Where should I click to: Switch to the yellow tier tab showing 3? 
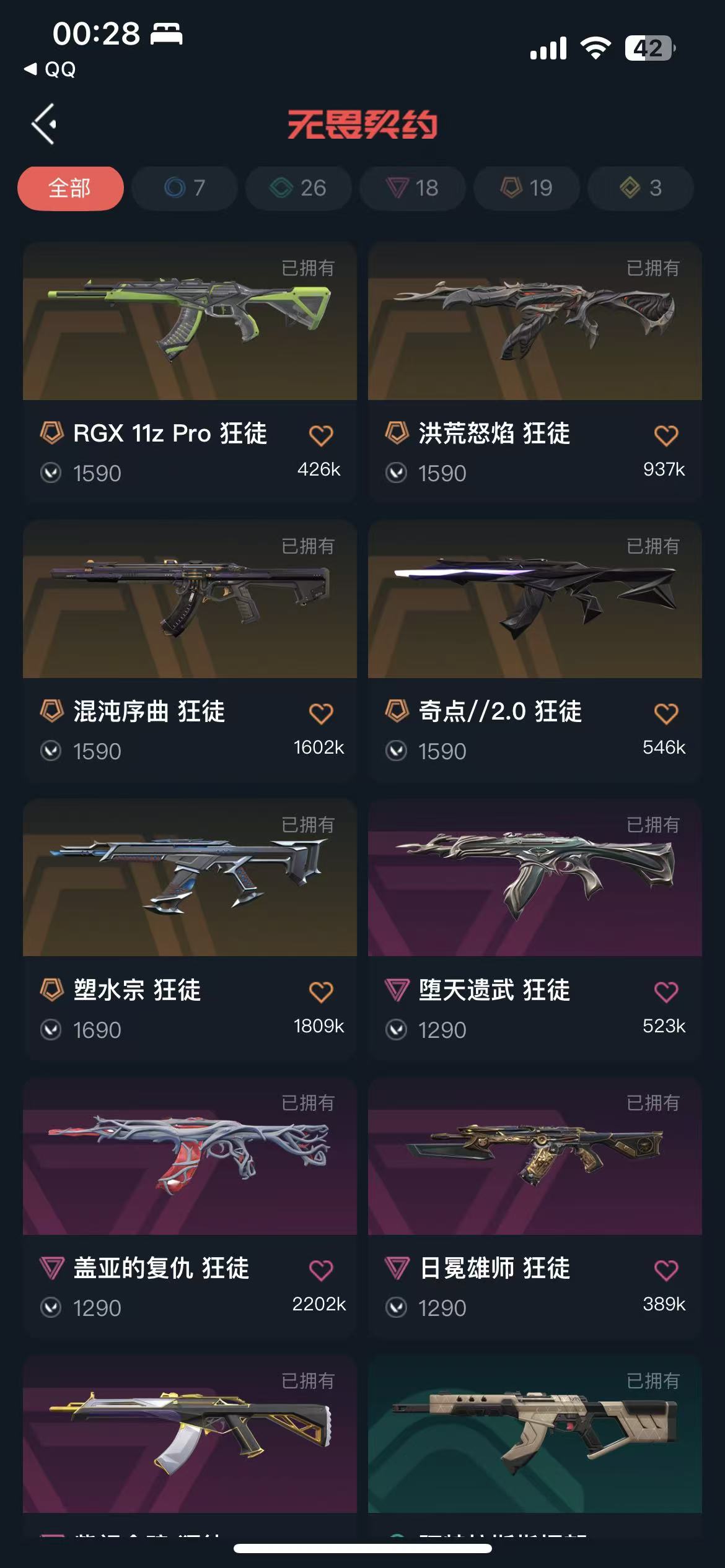point(641,188)
